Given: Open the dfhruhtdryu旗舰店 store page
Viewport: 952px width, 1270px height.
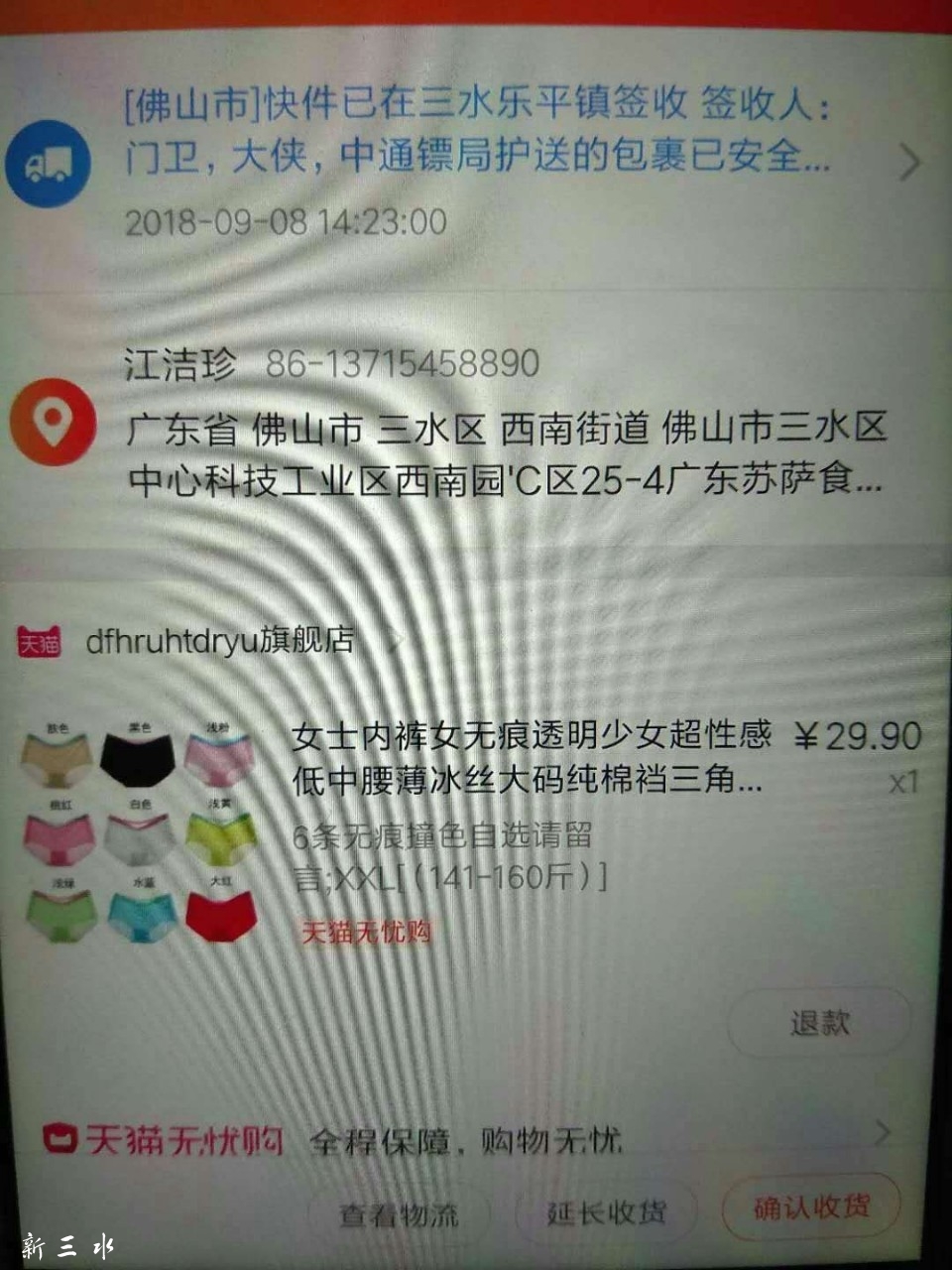Looking at the screenshot, I should coord(218,641).
